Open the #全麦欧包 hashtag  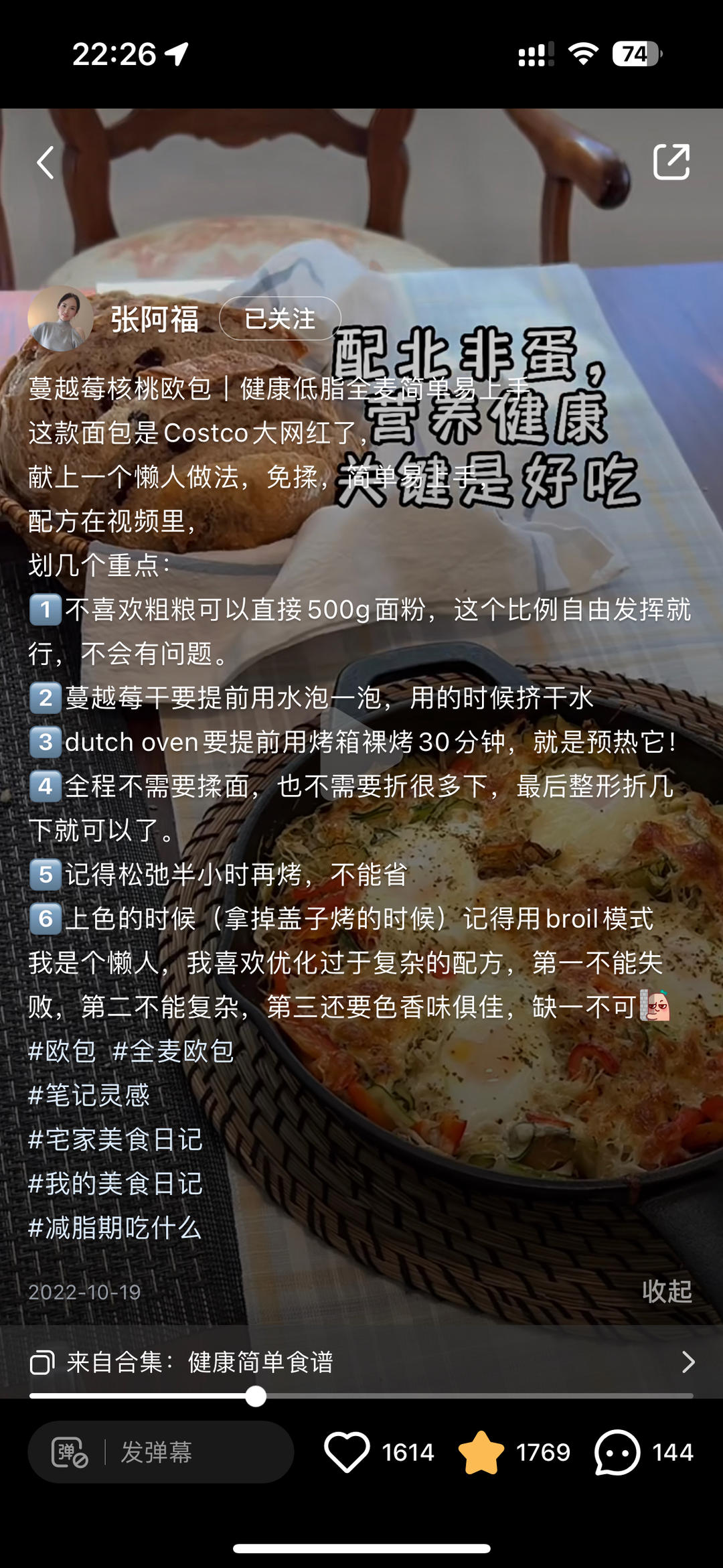[173, 1051]
